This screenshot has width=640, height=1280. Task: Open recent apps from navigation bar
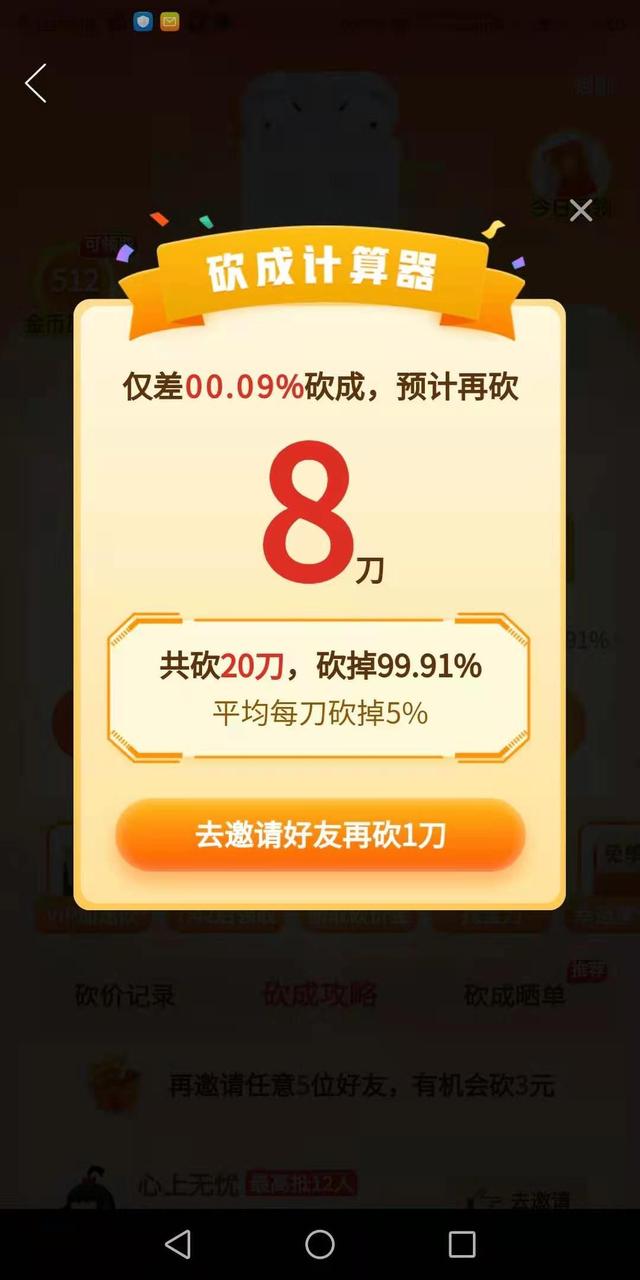click(x=462, y=1244)
